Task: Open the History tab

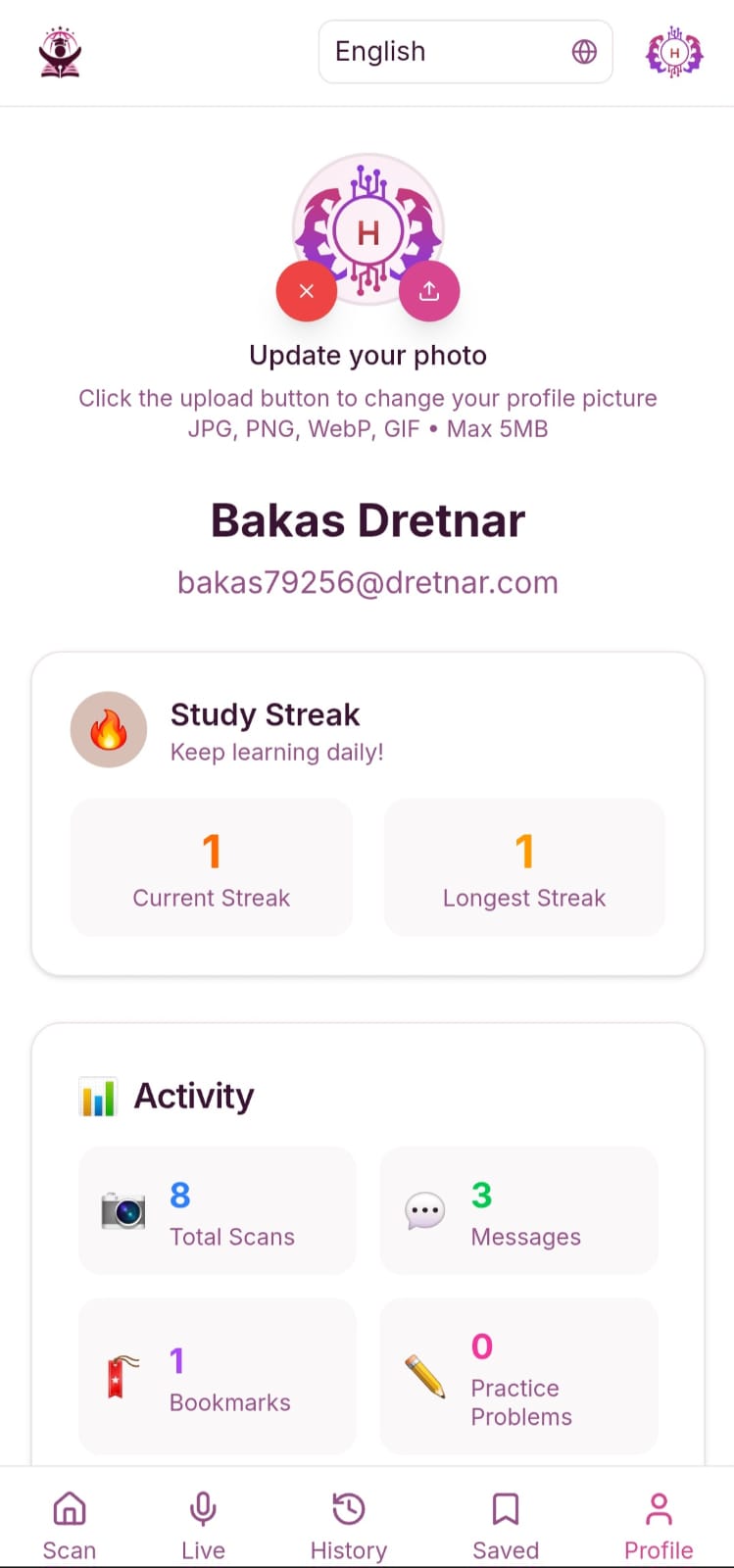Action: [x=349, y=1526]
